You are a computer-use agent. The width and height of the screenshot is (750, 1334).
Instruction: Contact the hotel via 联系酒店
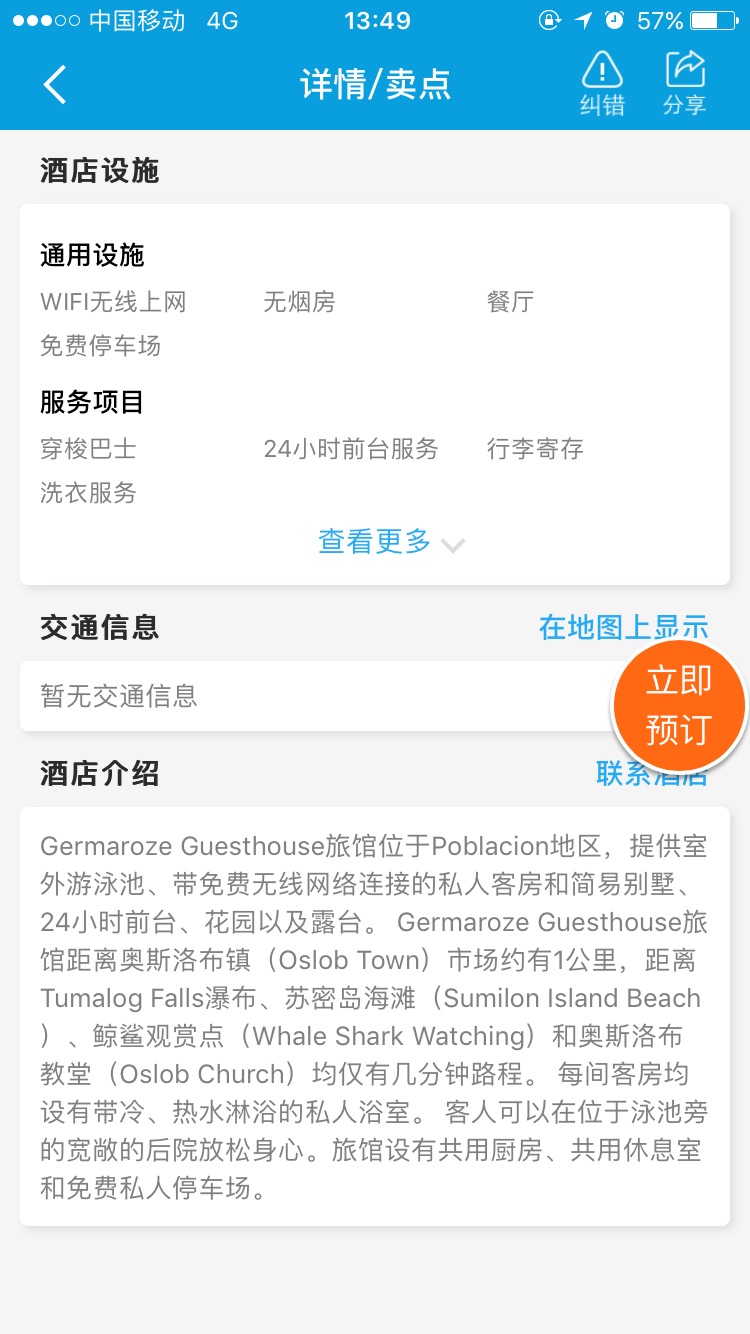click(x=651, y=773)
